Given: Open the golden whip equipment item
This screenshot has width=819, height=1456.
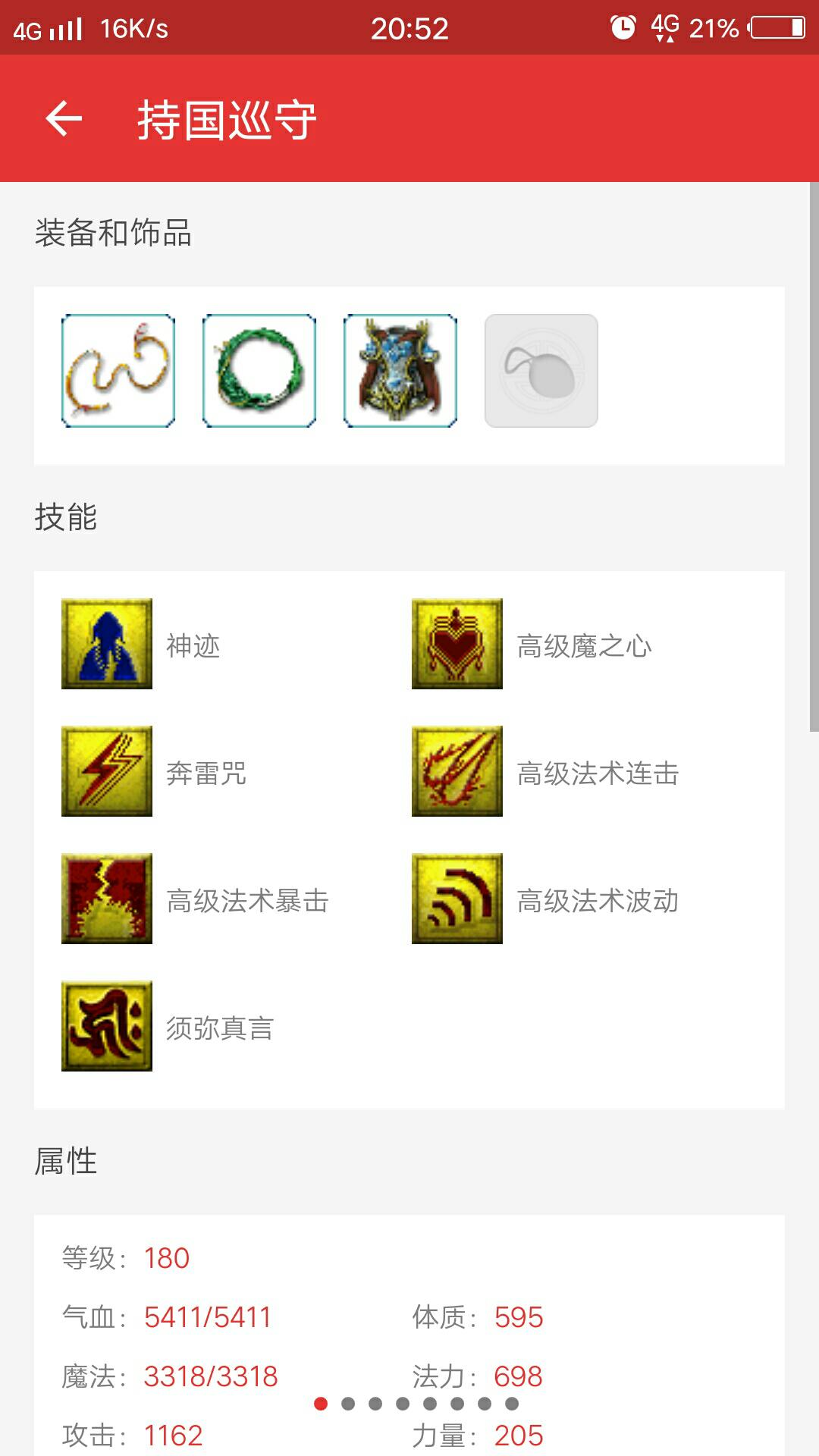Looking at the screenshot, I should click(118, 371).
